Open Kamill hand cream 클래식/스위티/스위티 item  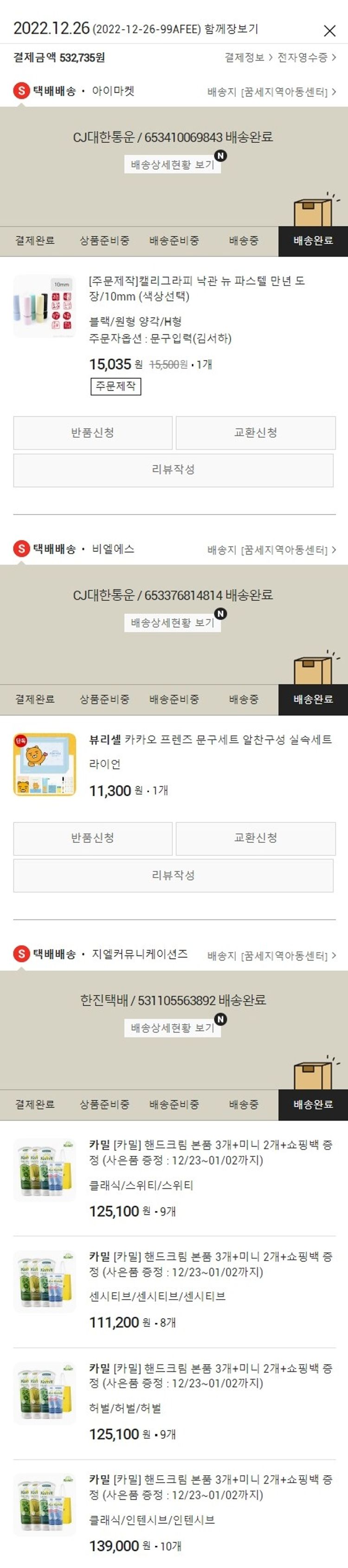click(210, 1152)
